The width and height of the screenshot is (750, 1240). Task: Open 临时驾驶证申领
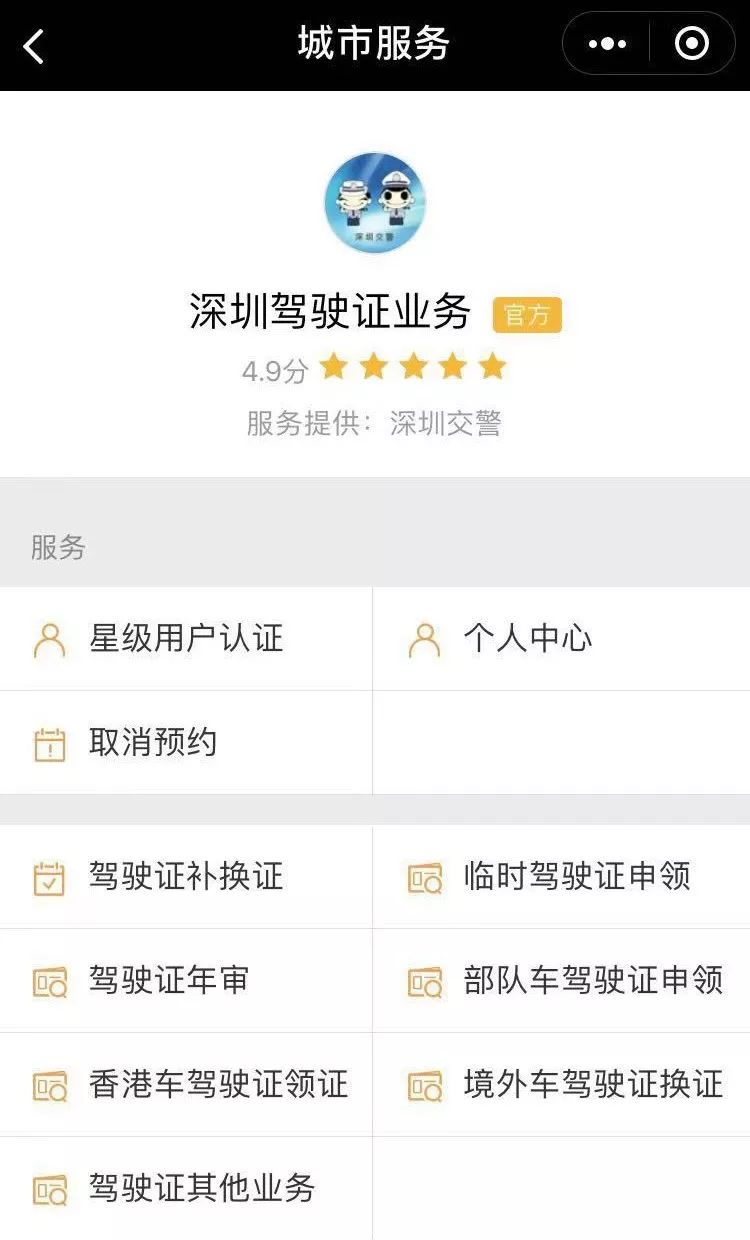[577, 877]
